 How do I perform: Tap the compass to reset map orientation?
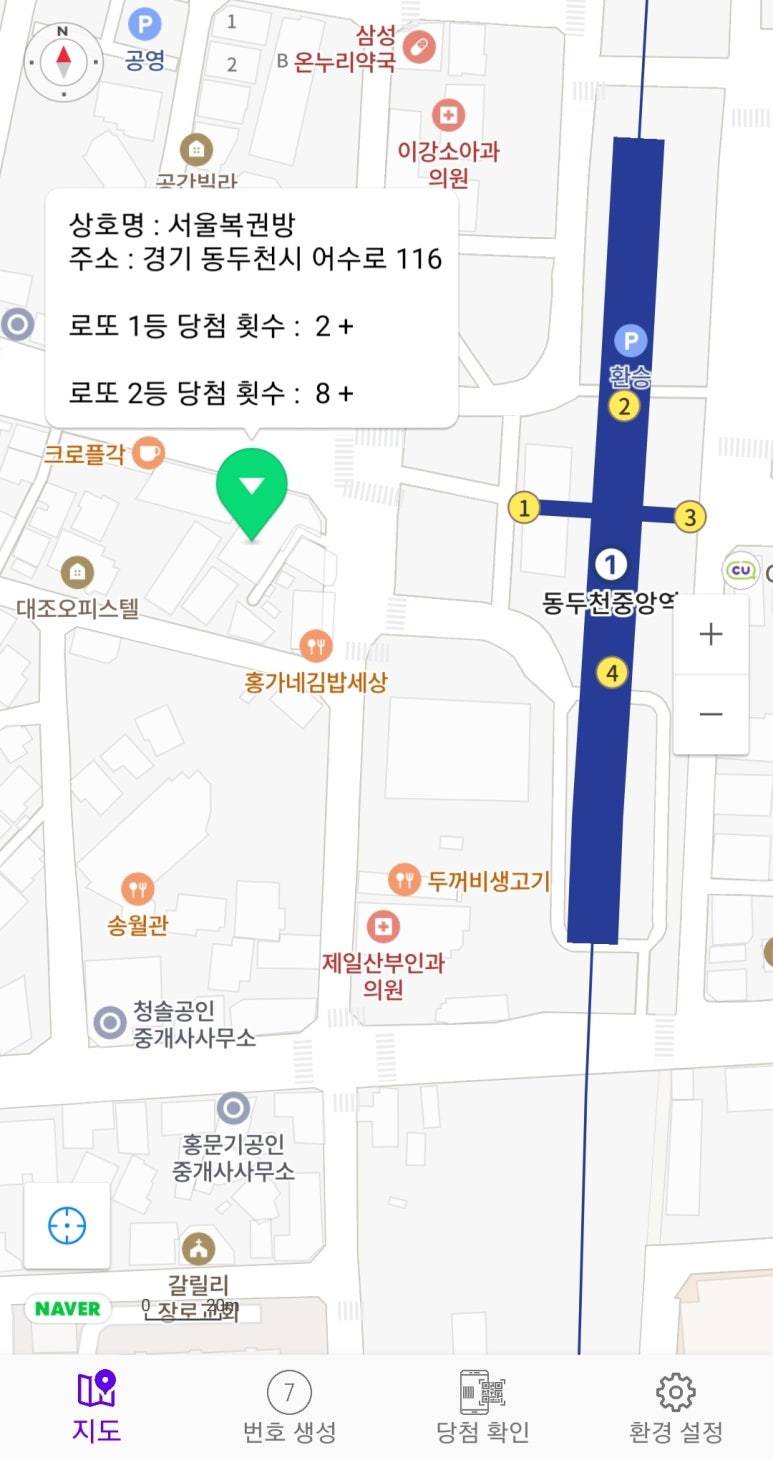(x=64, y=62)
